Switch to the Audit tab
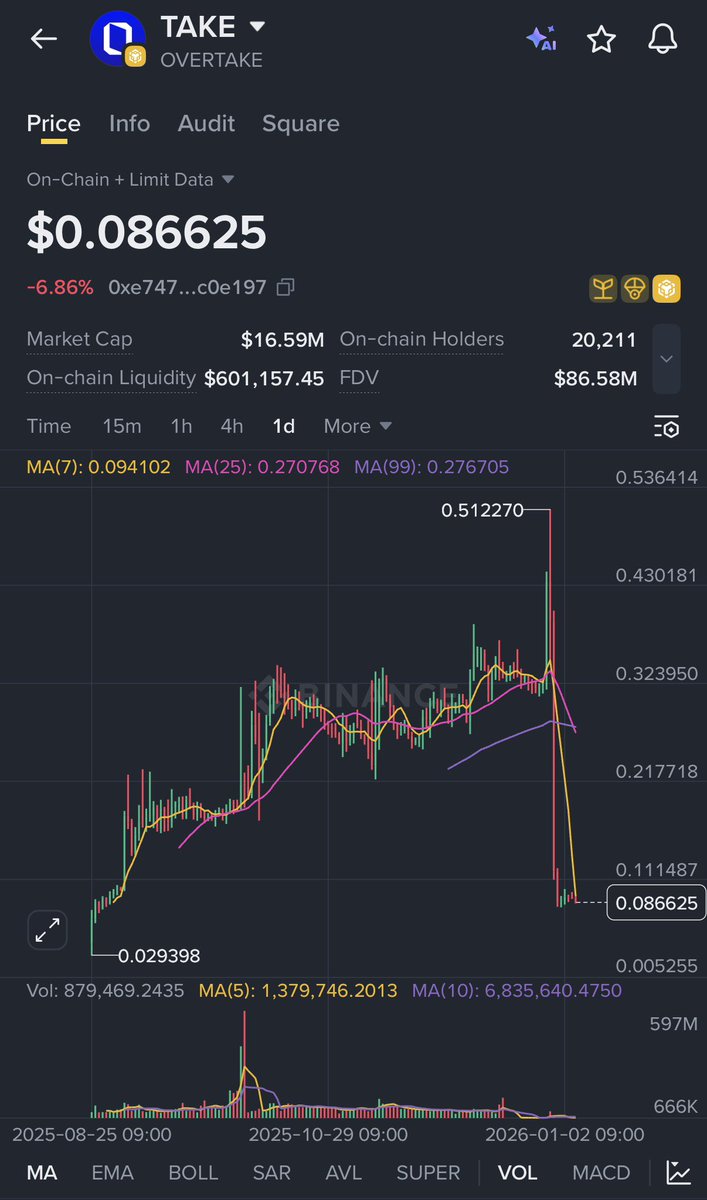Image resolution: width=707 pixels, height=1200 pixels. 206,123
